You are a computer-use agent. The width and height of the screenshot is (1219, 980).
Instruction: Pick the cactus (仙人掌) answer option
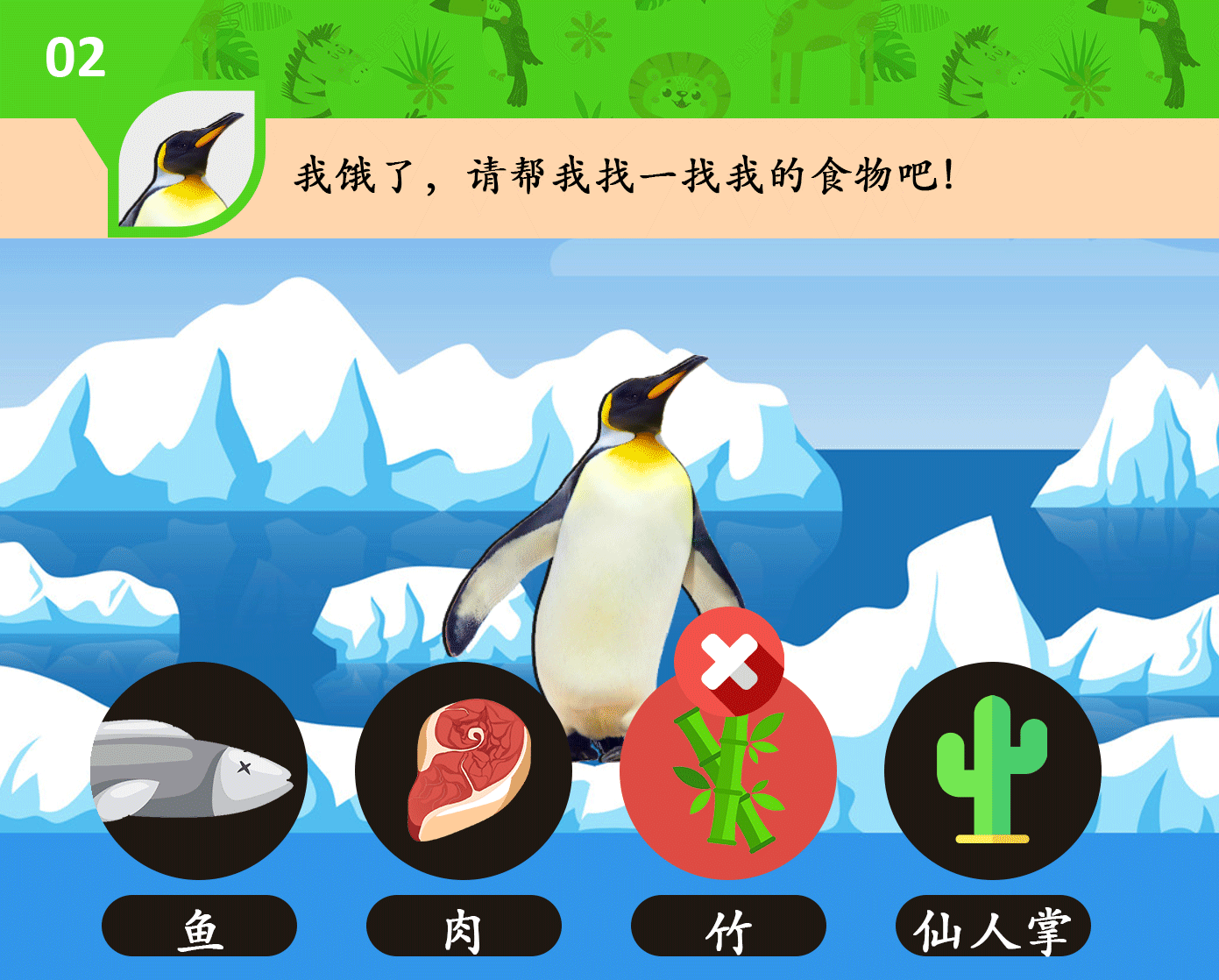[993, 771]
